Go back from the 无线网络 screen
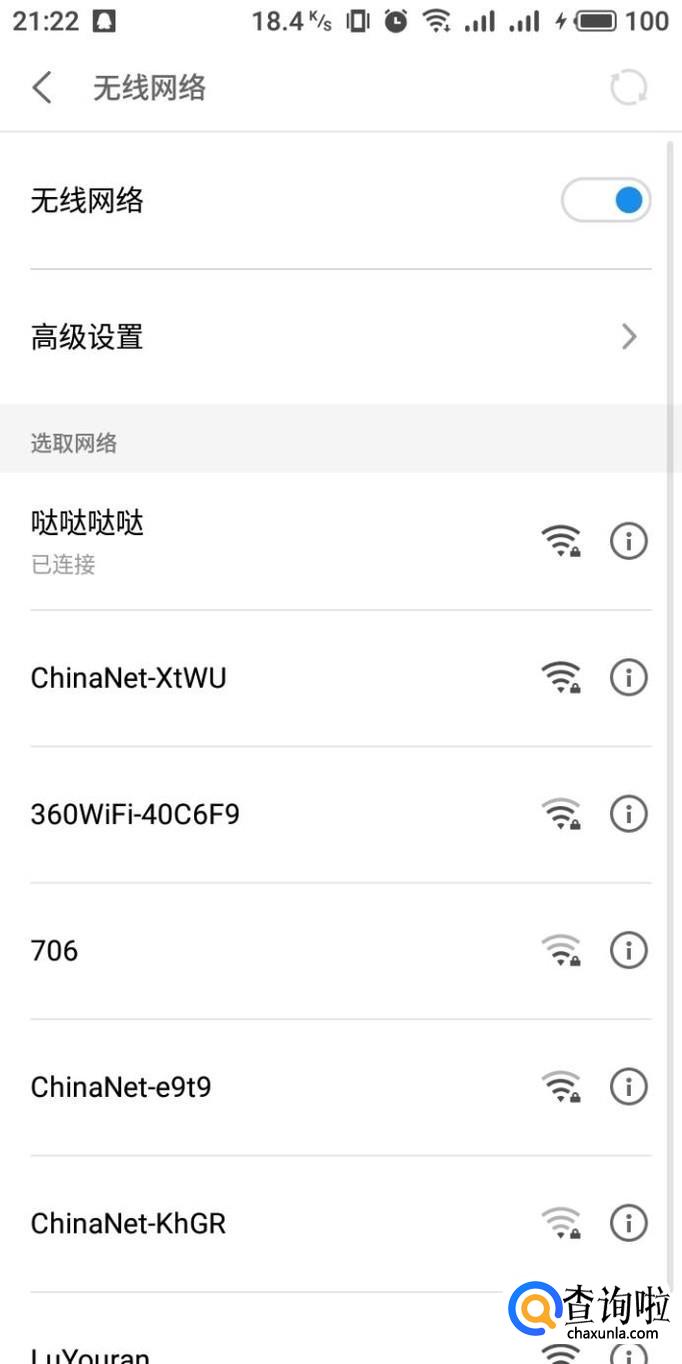The height and width of the screenshot is (1364, 682). 42,88
